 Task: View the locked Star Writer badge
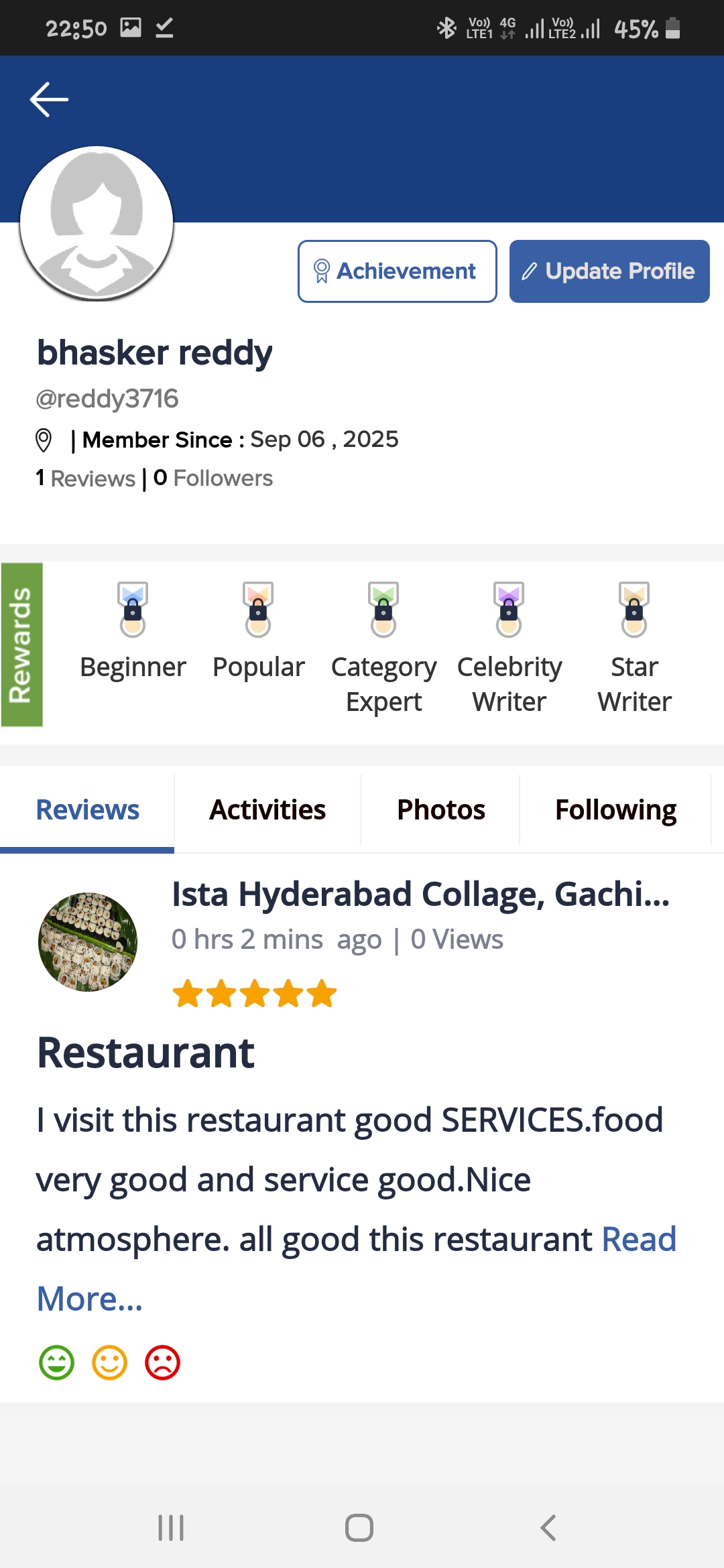(x=634, y=609)
